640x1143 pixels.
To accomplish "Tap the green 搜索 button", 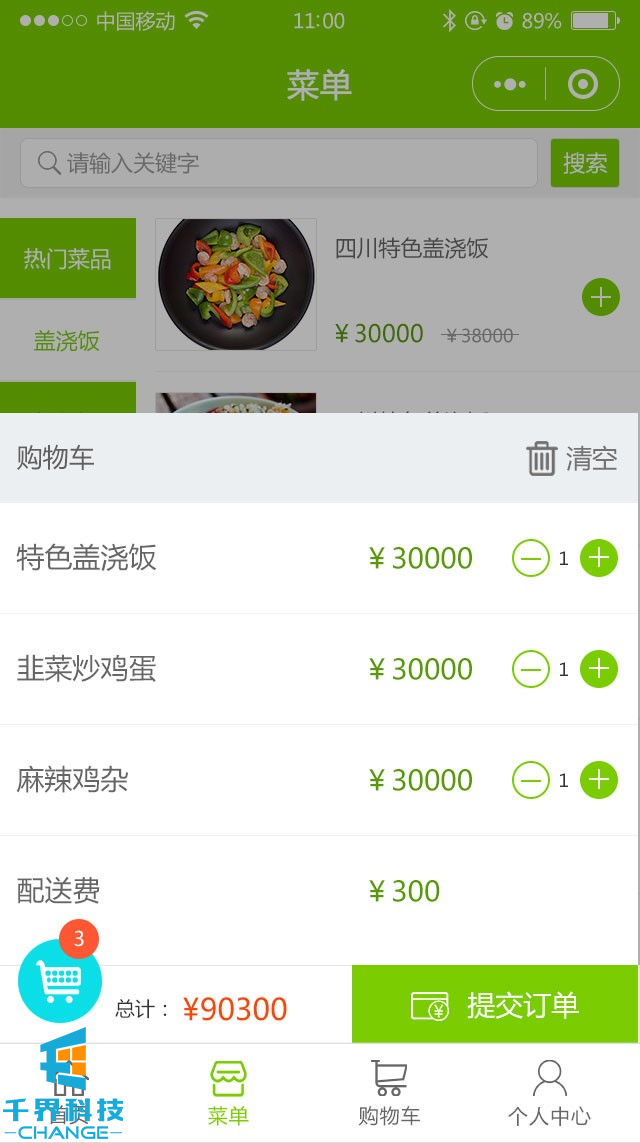I will click(585, 163).
